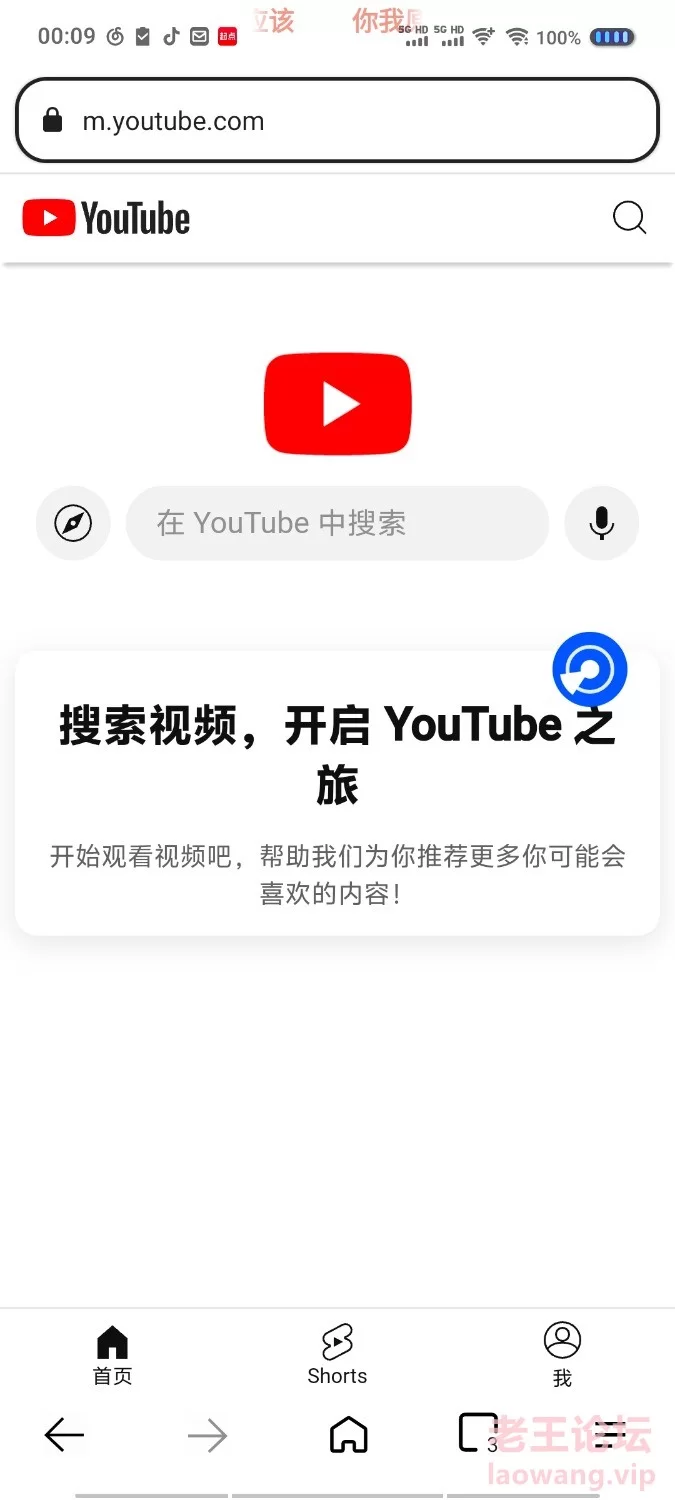The image size is (675, 1500).
Task: Open the browser hamburger menu
Action: tap(610, 1436)
